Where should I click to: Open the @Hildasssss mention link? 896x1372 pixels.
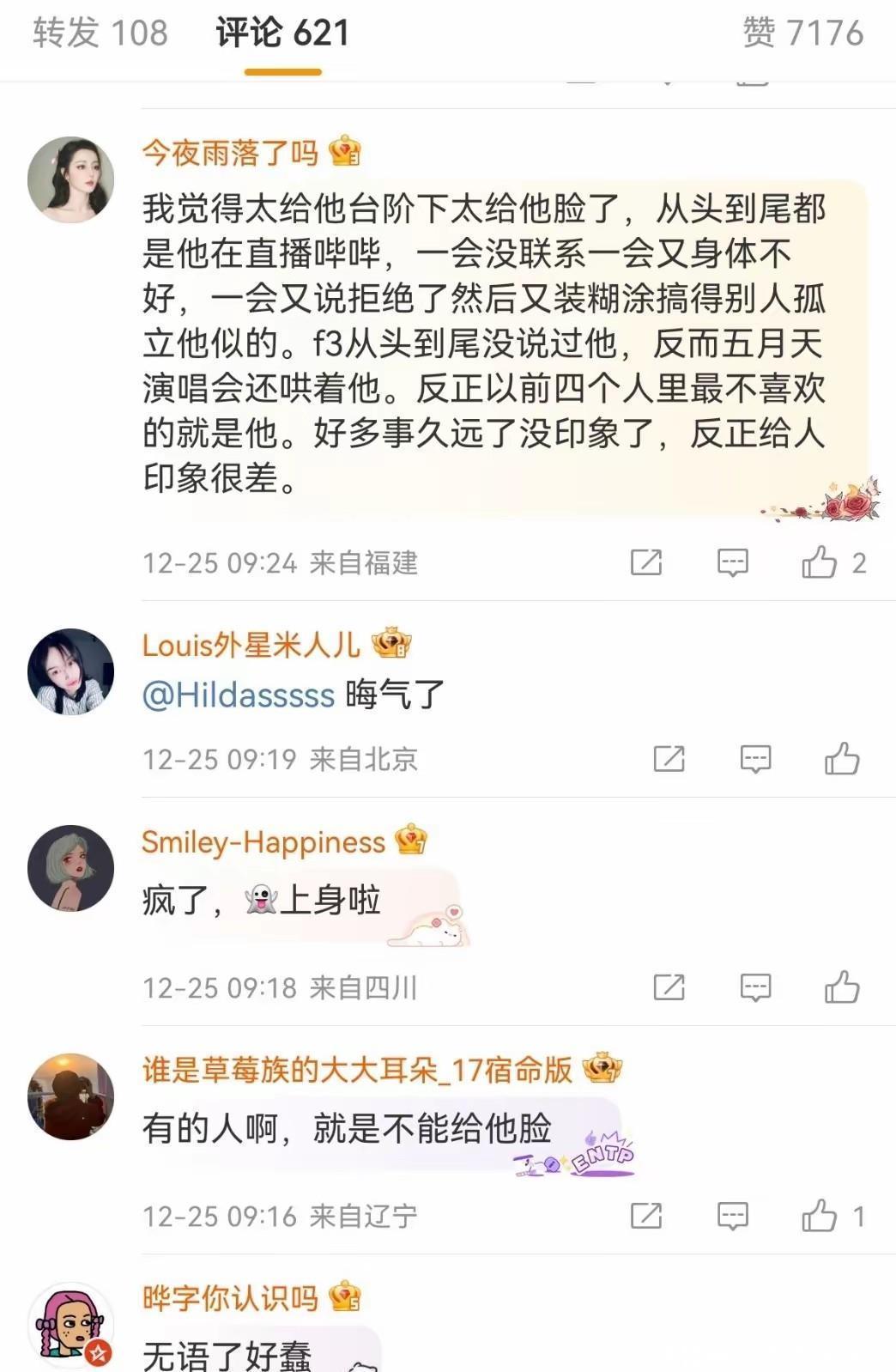click(x=239, y=695)
